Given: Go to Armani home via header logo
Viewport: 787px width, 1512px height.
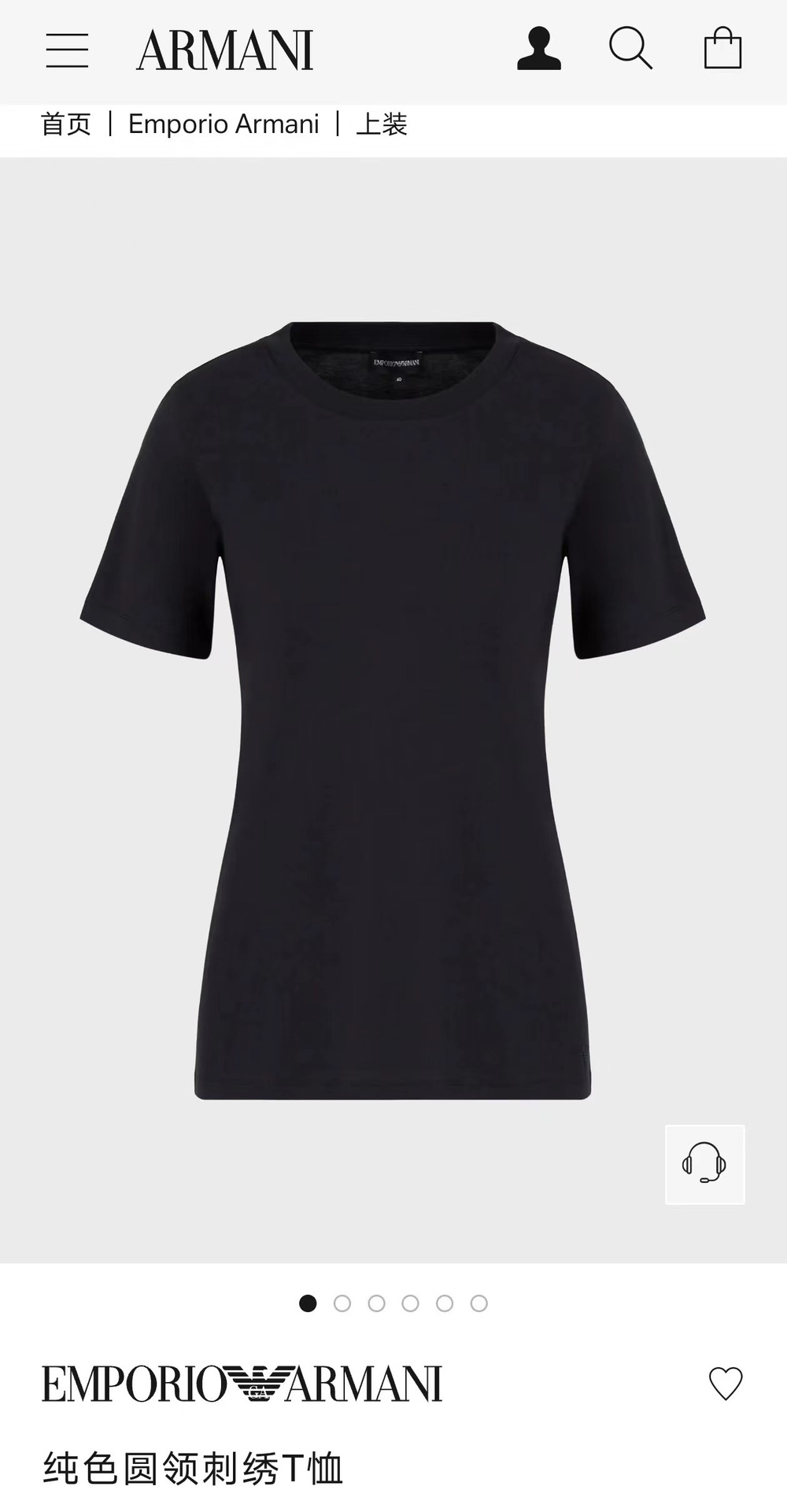Looking at the screenshot, I should 225,50.
